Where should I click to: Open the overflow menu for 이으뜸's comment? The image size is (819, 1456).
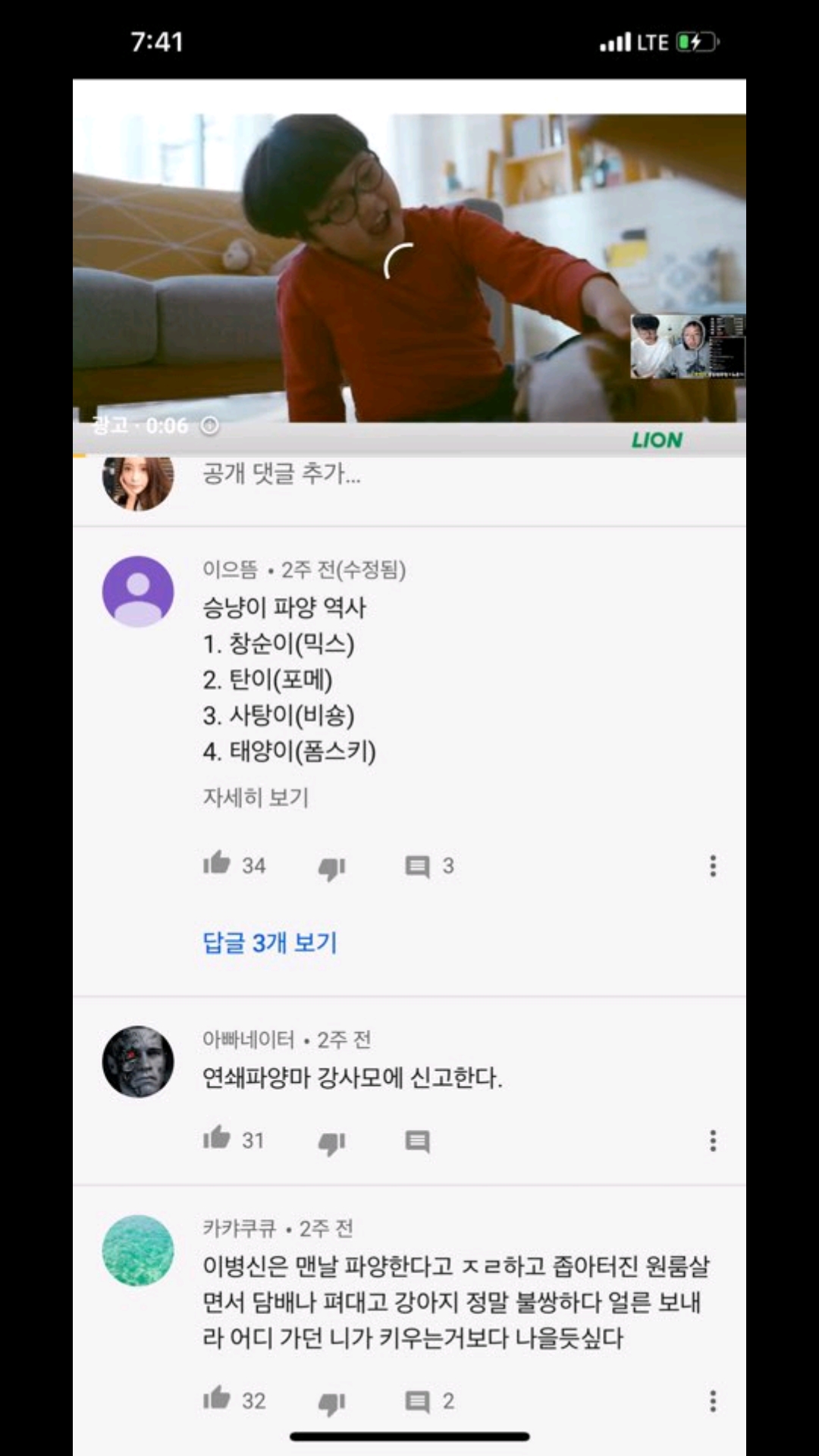713,866
